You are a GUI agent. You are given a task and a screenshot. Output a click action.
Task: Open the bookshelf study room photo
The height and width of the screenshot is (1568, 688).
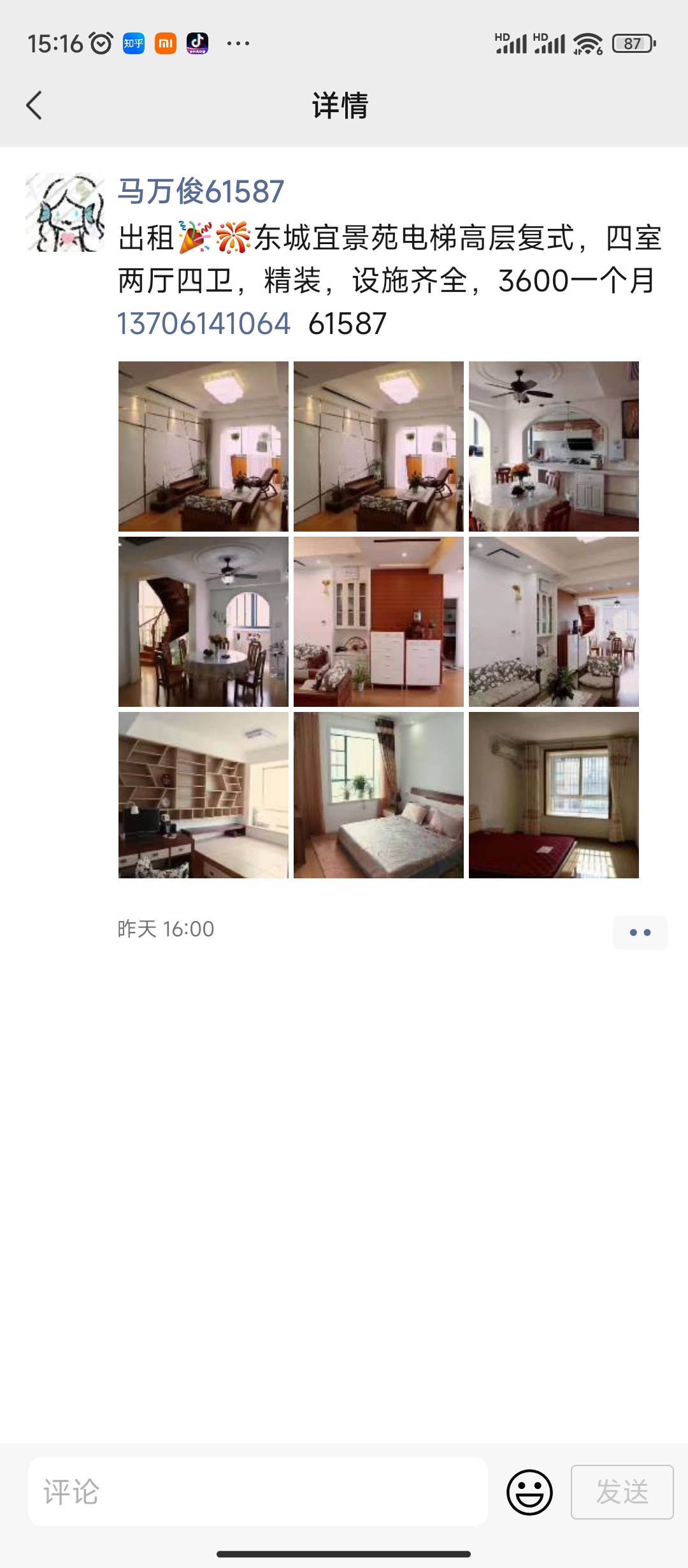click(x=203, y=795)
